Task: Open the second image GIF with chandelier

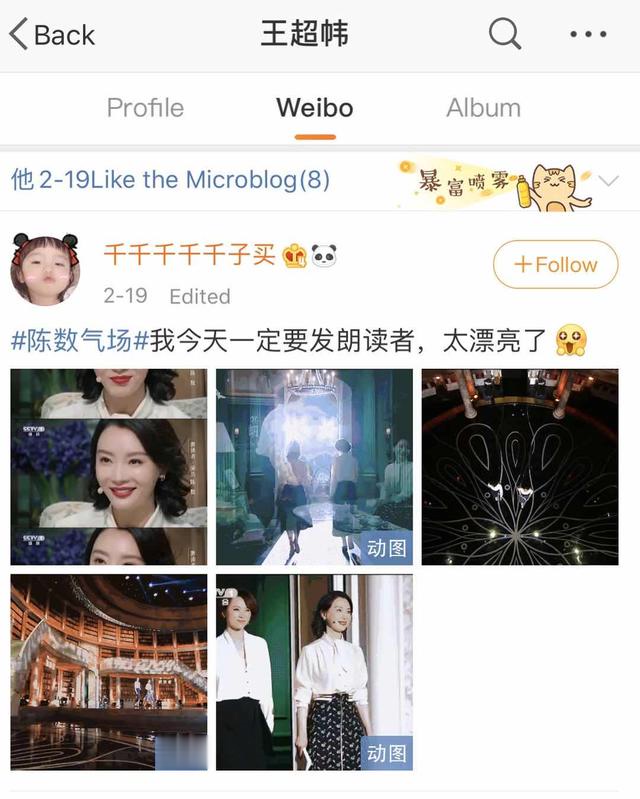Action: pyautogui.click(x=314, y=466)
